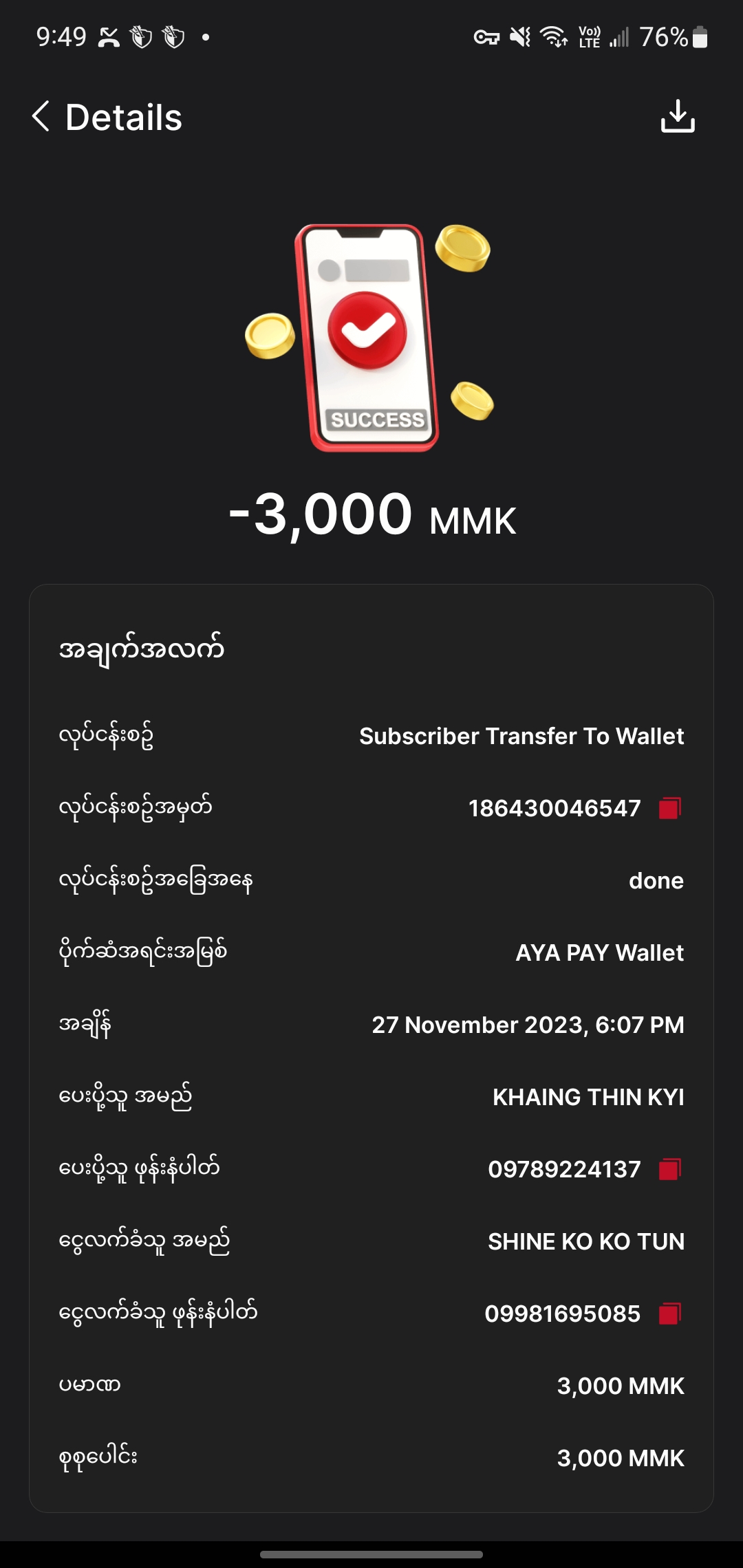
Task: Download the transaction receipt
Action: pyautogui.click(x=678, y=116)
